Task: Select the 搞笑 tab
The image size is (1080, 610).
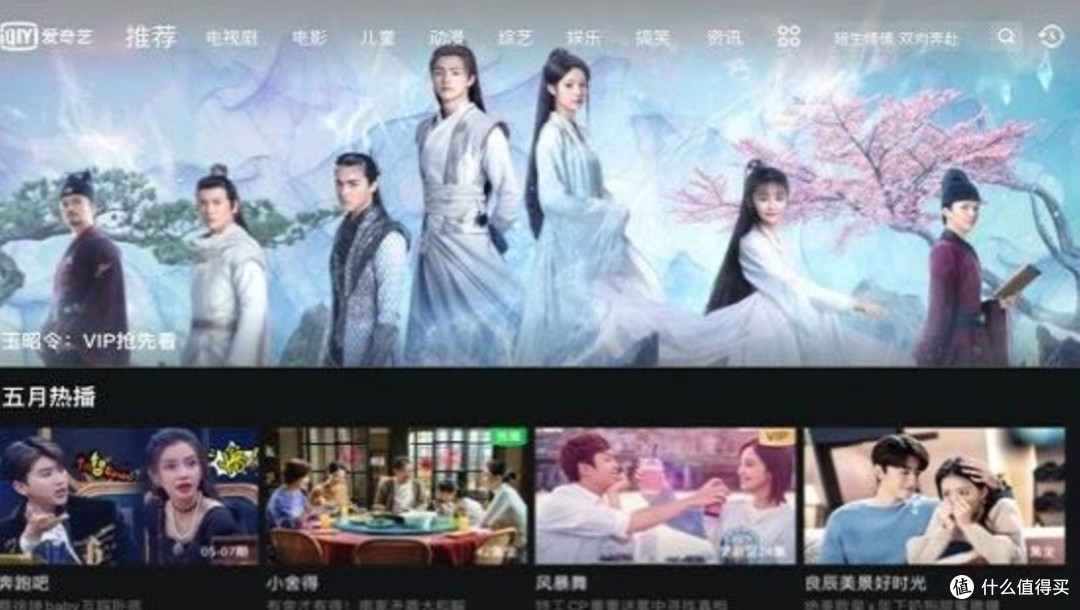Action: 654,39
